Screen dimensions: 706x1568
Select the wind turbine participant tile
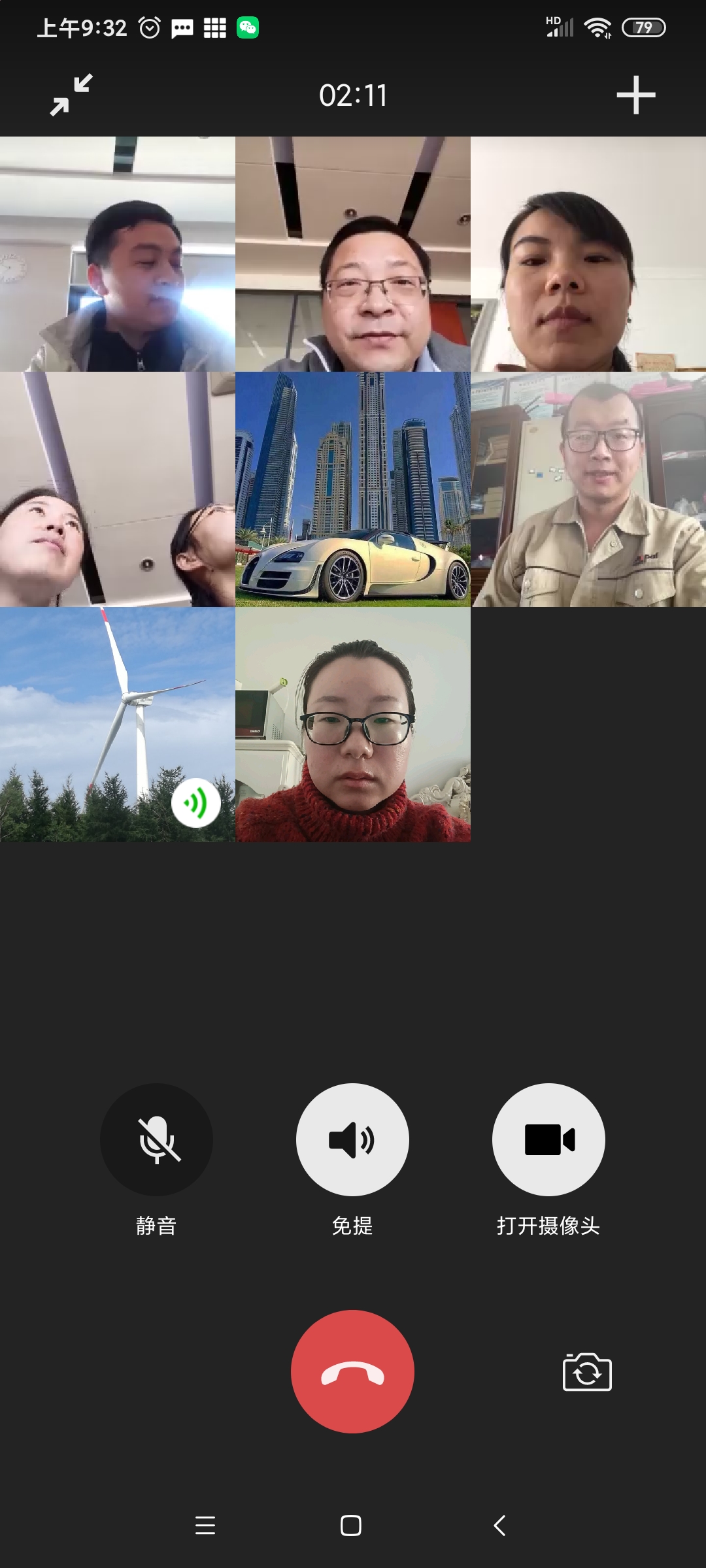118,724
